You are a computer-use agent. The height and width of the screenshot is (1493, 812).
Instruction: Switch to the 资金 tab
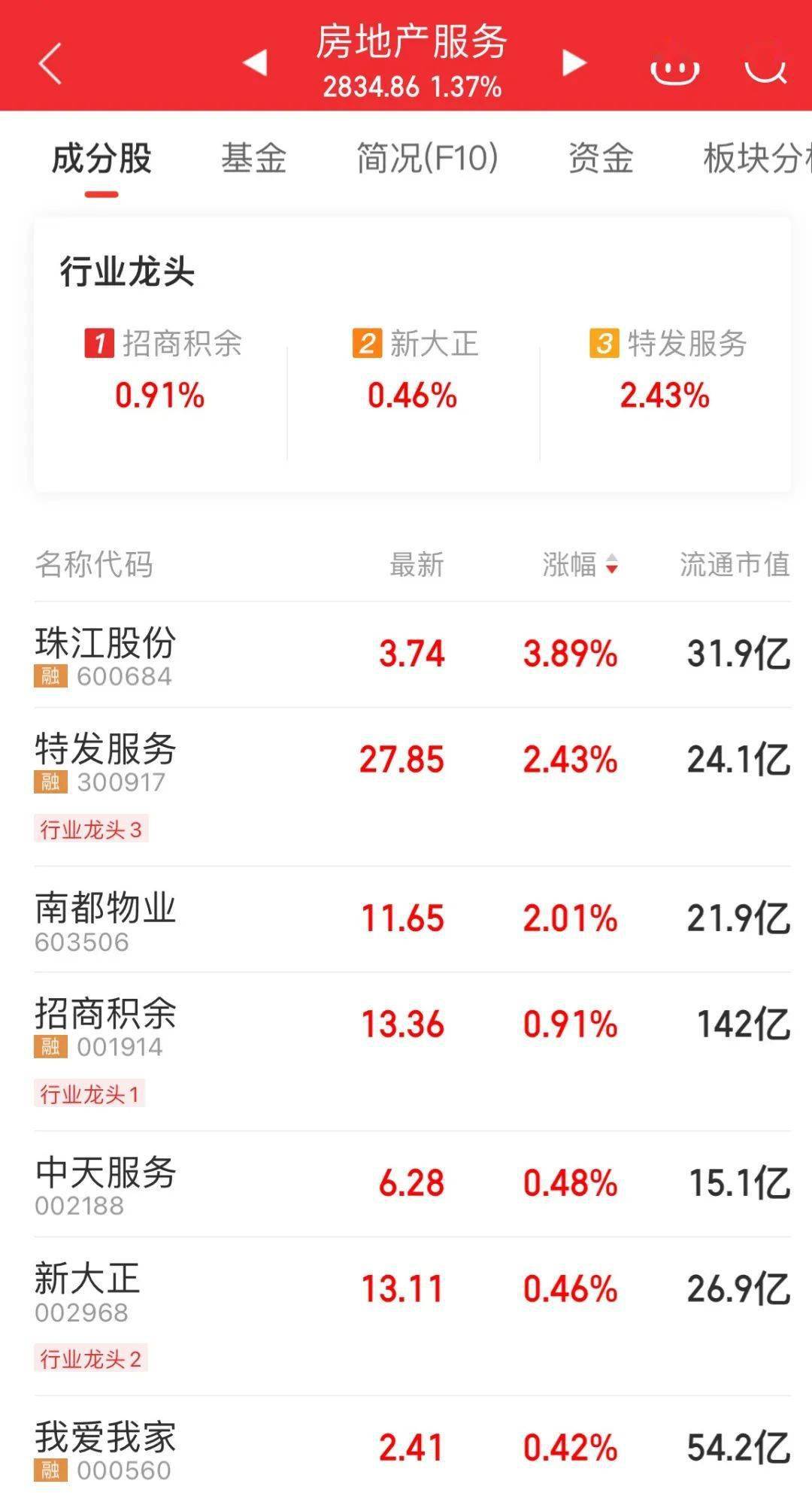click(x=600, y=159)
